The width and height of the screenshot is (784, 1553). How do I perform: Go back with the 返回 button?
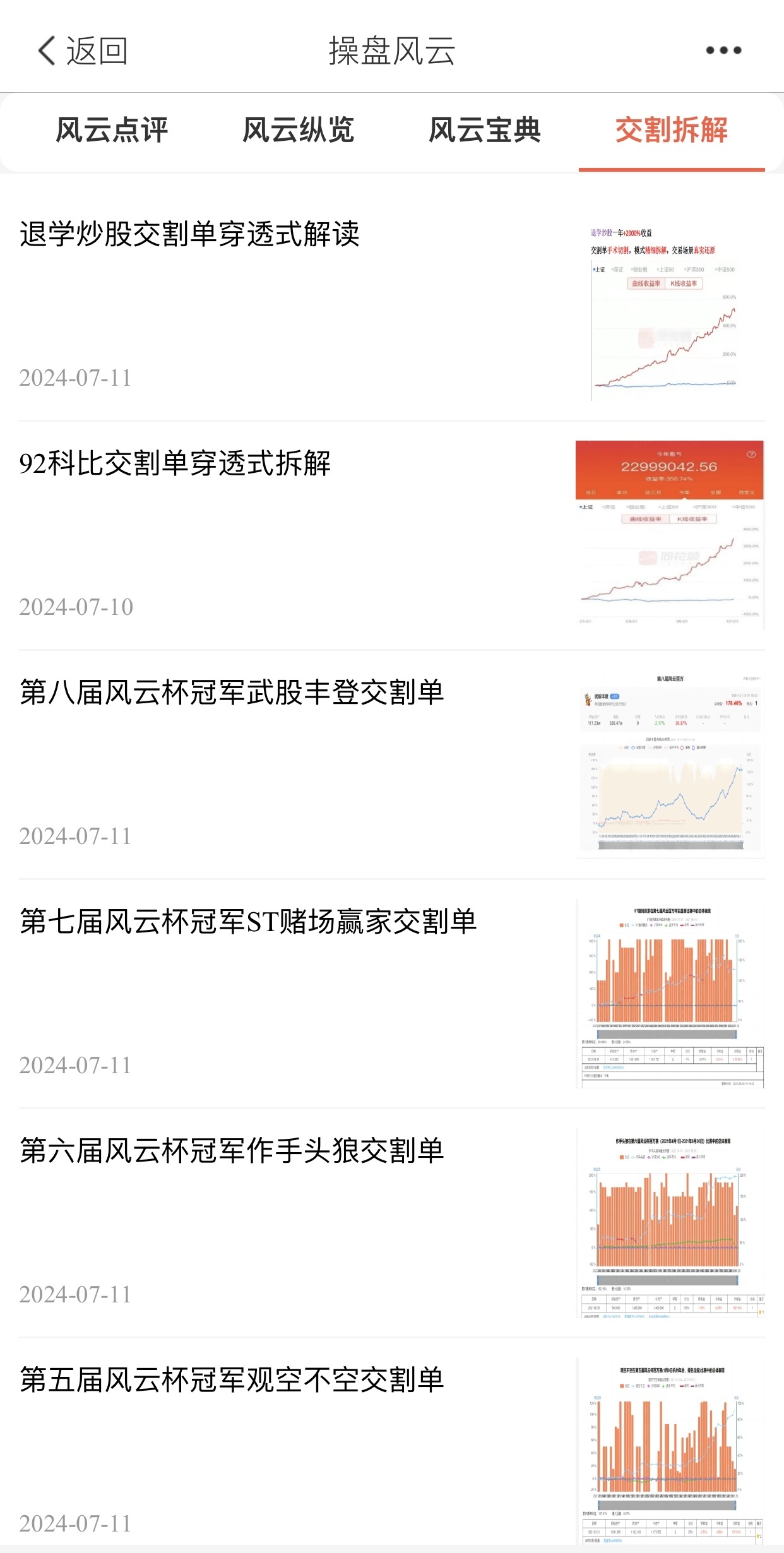82,51
